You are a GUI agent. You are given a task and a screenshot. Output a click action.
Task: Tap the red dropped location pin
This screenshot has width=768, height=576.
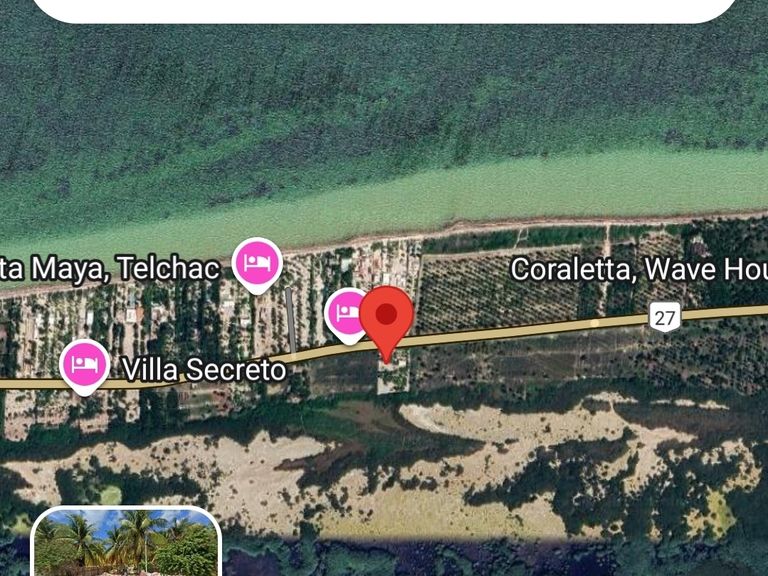coord(386,317)
